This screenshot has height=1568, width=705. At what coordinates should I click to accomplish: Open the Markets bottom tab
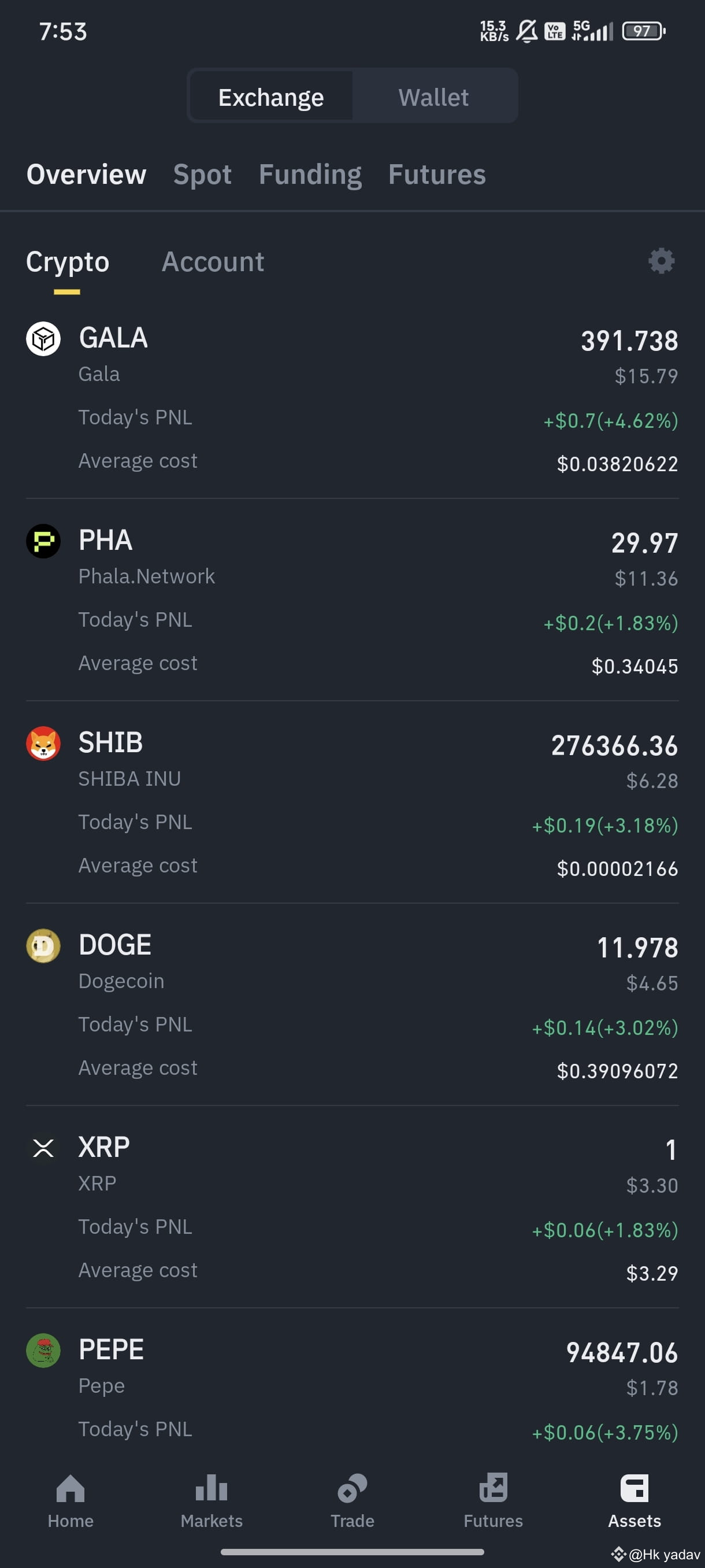tap(211, 1501)
